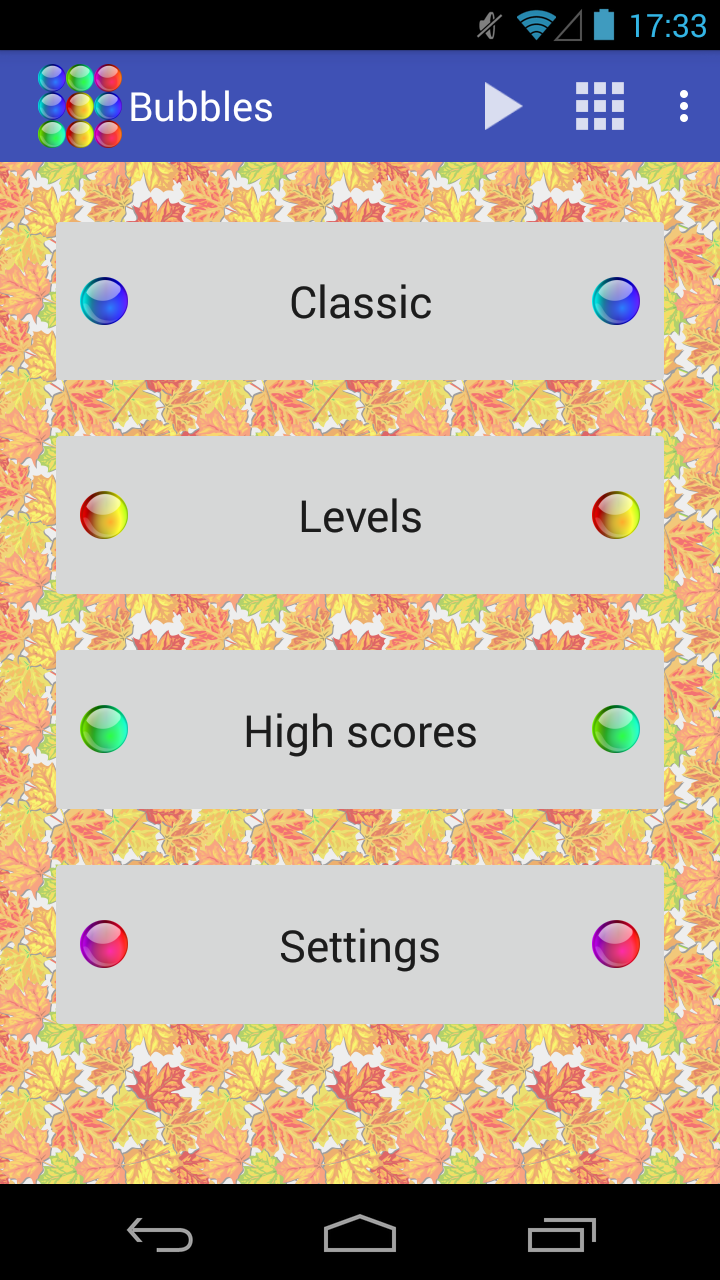
Task: Tap the right-side blue bubble on Classic row
Action: 616,301
